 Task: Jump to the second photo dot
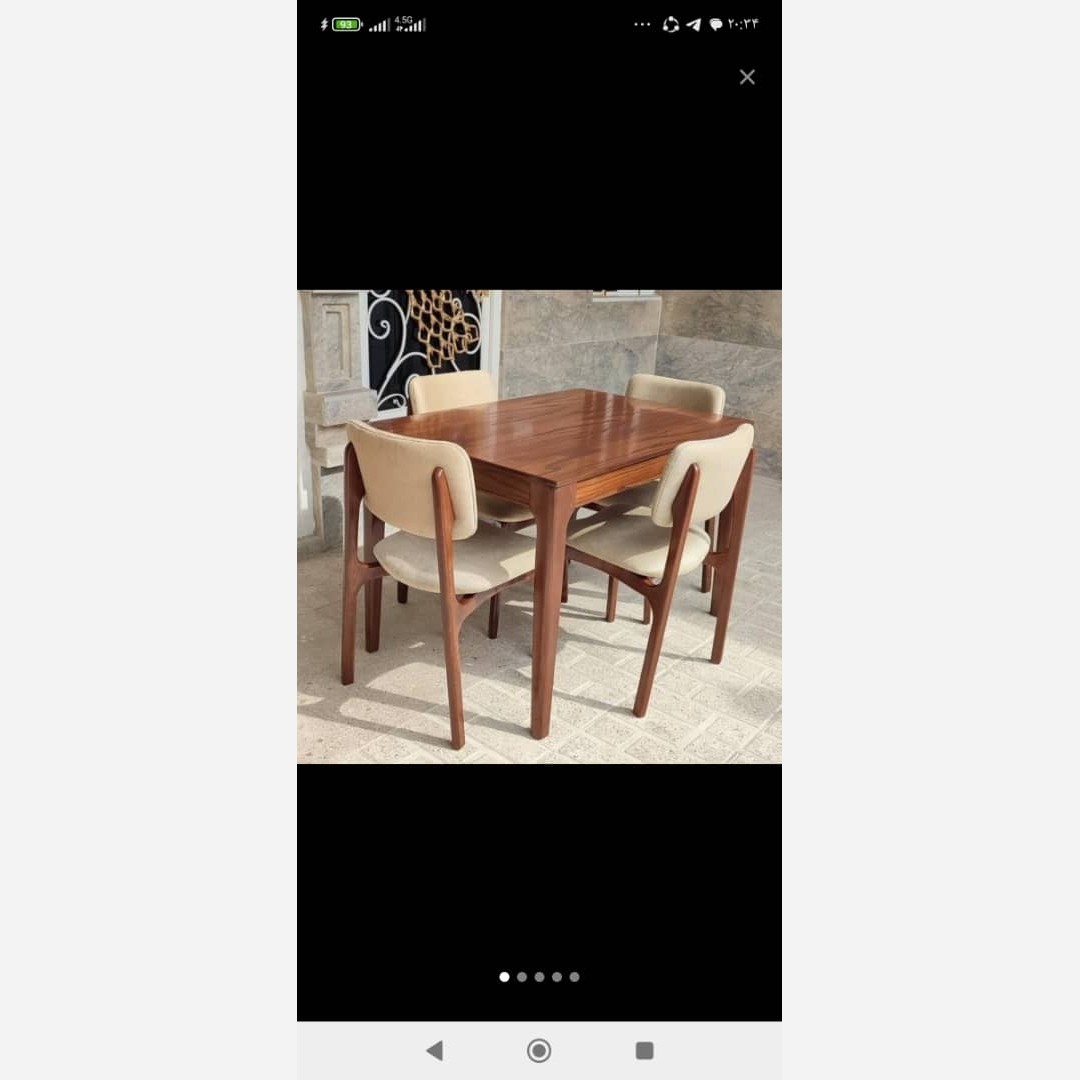tap(521, 977)
